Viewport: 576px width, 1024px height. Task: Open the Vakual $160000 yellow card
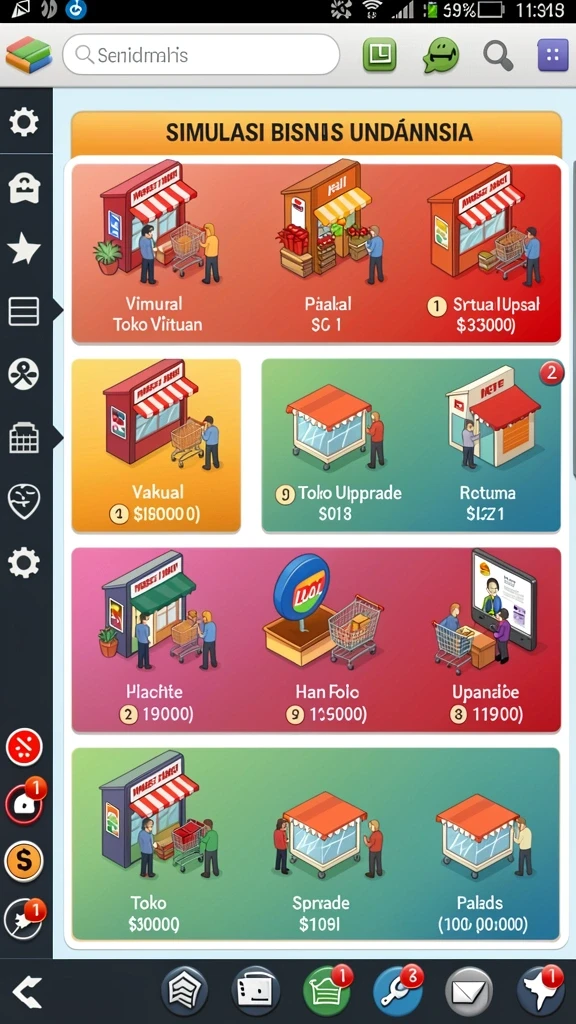pos(156,445)
